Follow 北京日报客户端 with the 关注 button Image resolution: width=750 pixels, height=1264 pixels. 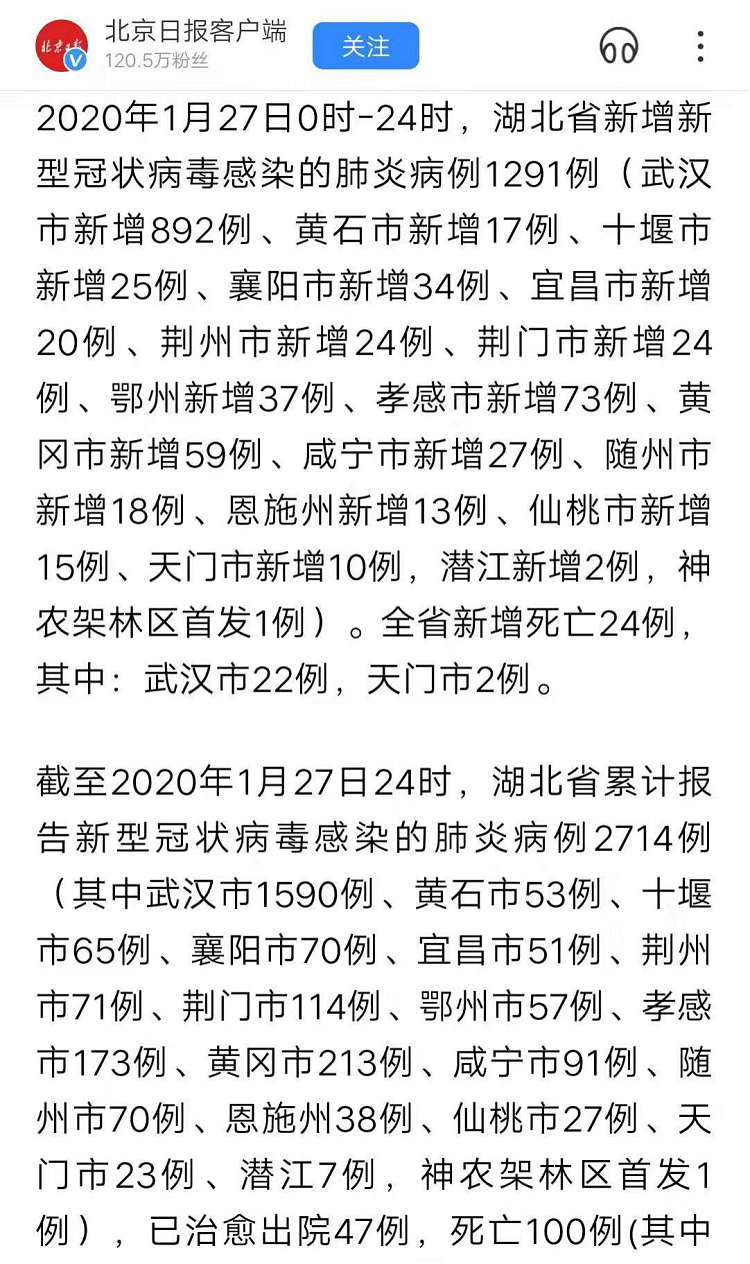tap(366, 46)
